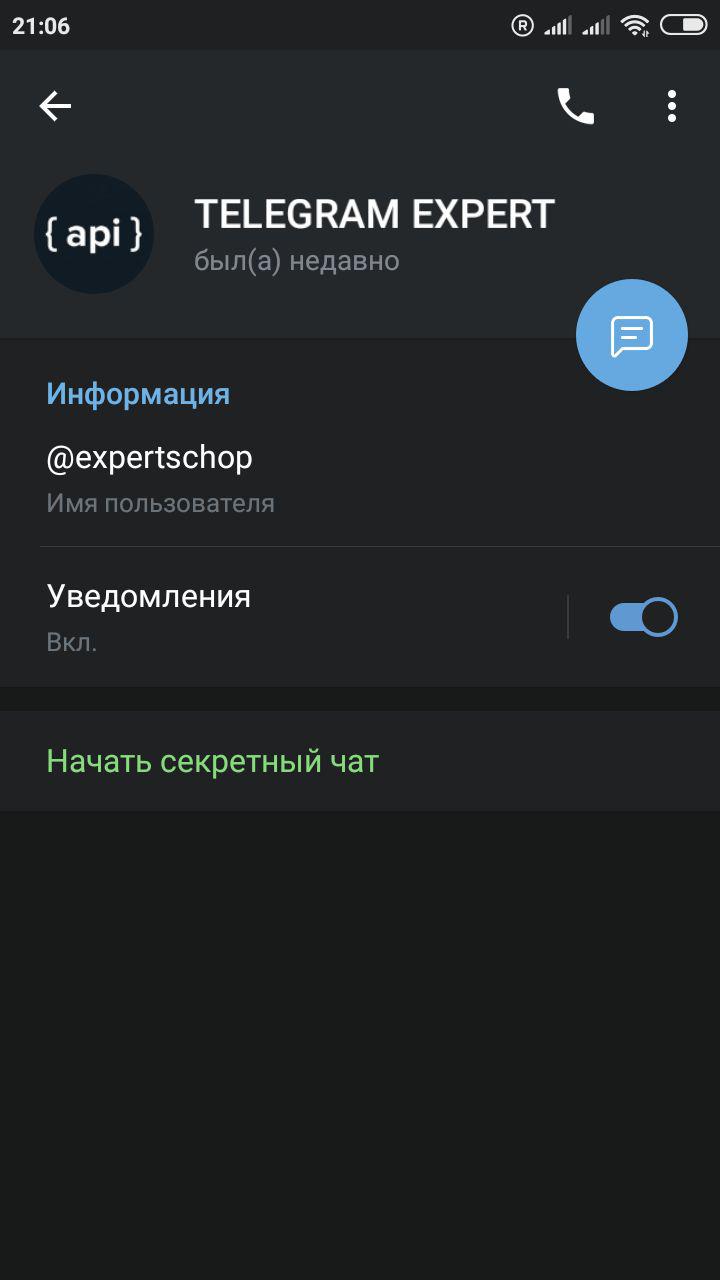Open the Уведомления notification settings row

pos(280,616)
